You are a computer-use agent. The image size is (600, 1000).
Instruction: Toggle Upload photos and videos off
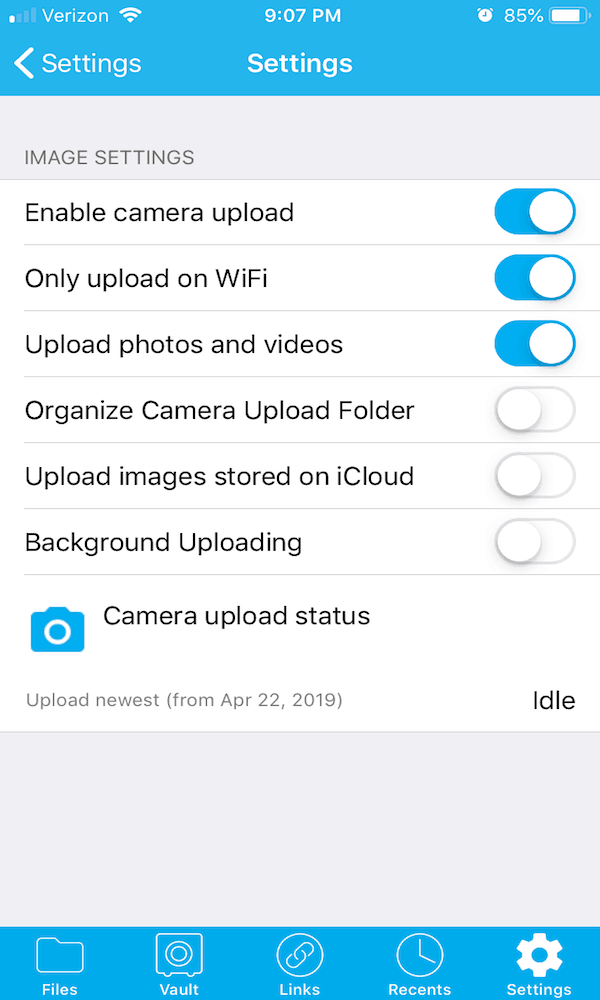535,344
